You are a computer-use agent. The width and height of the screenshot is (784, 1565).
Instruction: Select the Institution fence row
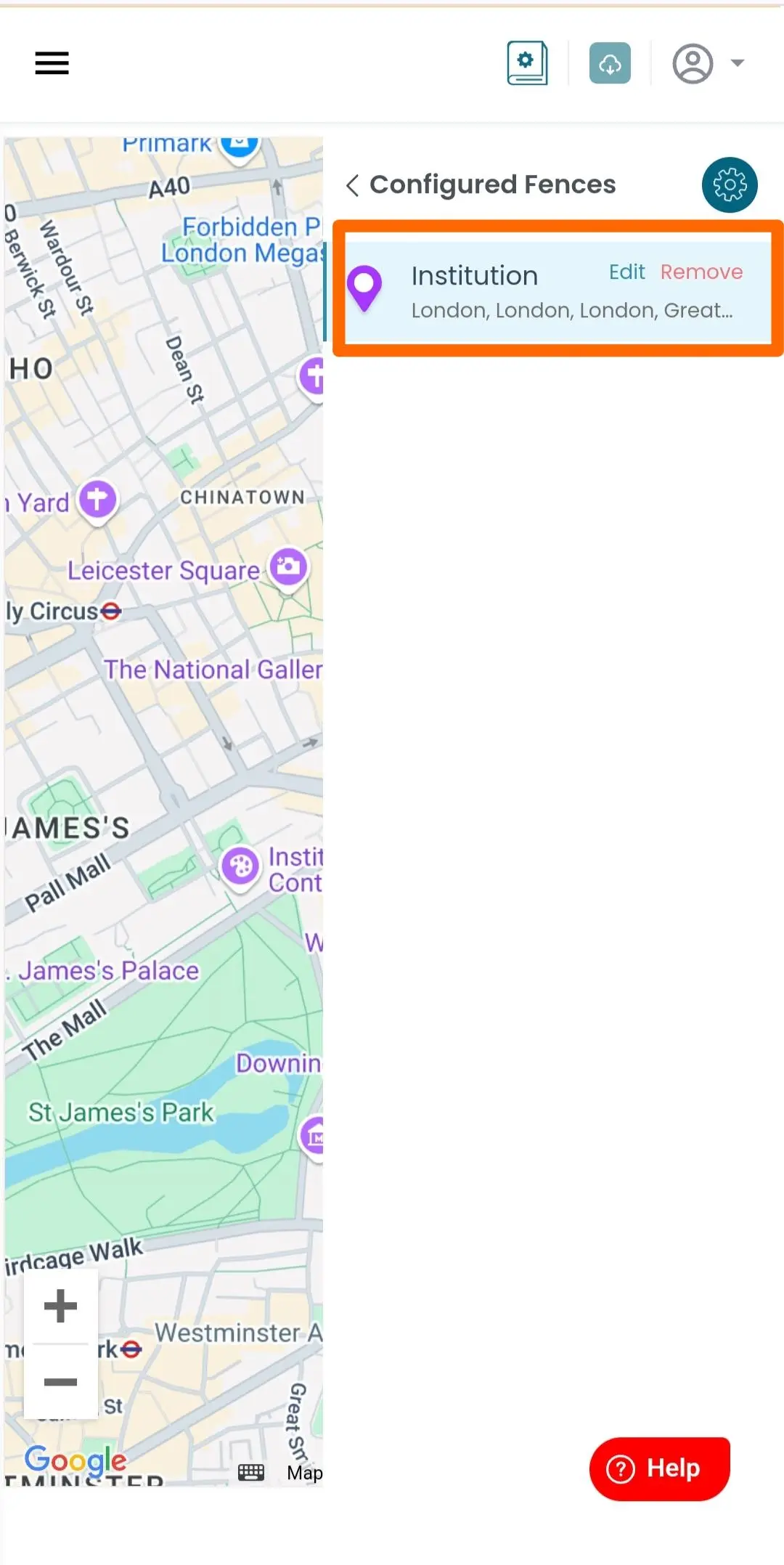click(x=494, y=292)
